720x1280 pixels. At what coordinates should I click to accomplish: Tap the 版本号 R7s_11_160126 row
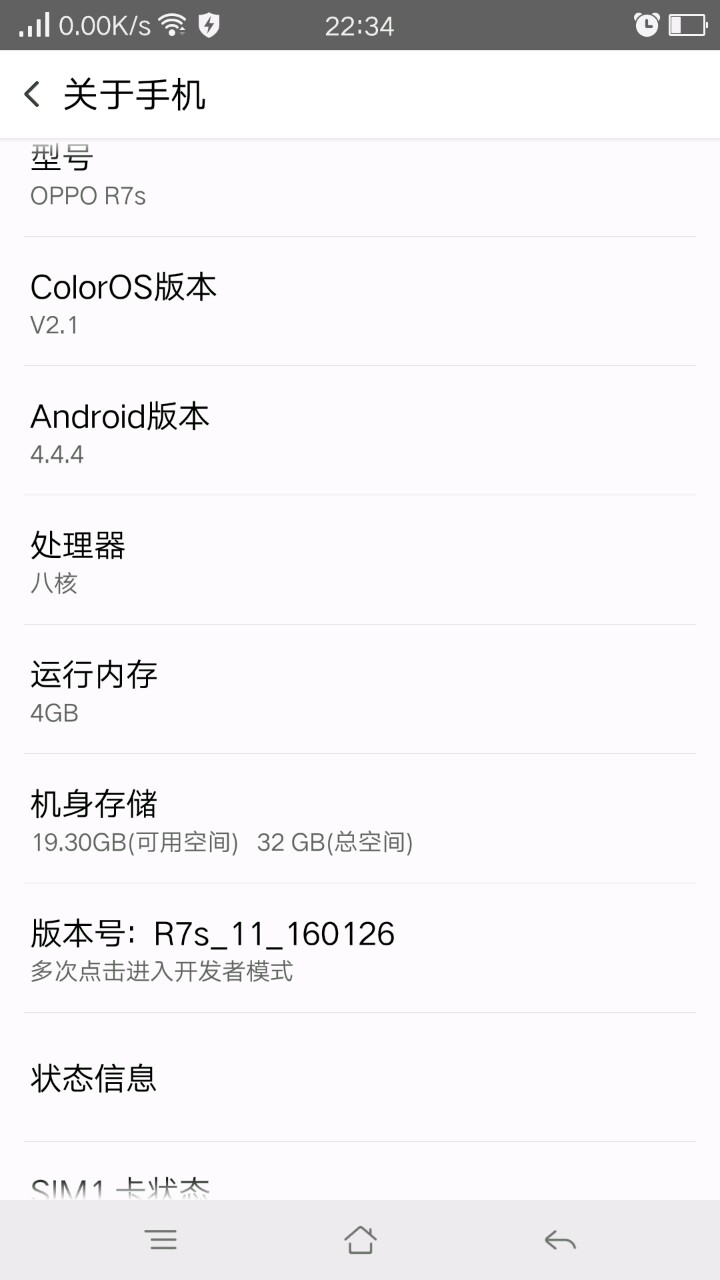pyautogui.click(x=360, y=948)
